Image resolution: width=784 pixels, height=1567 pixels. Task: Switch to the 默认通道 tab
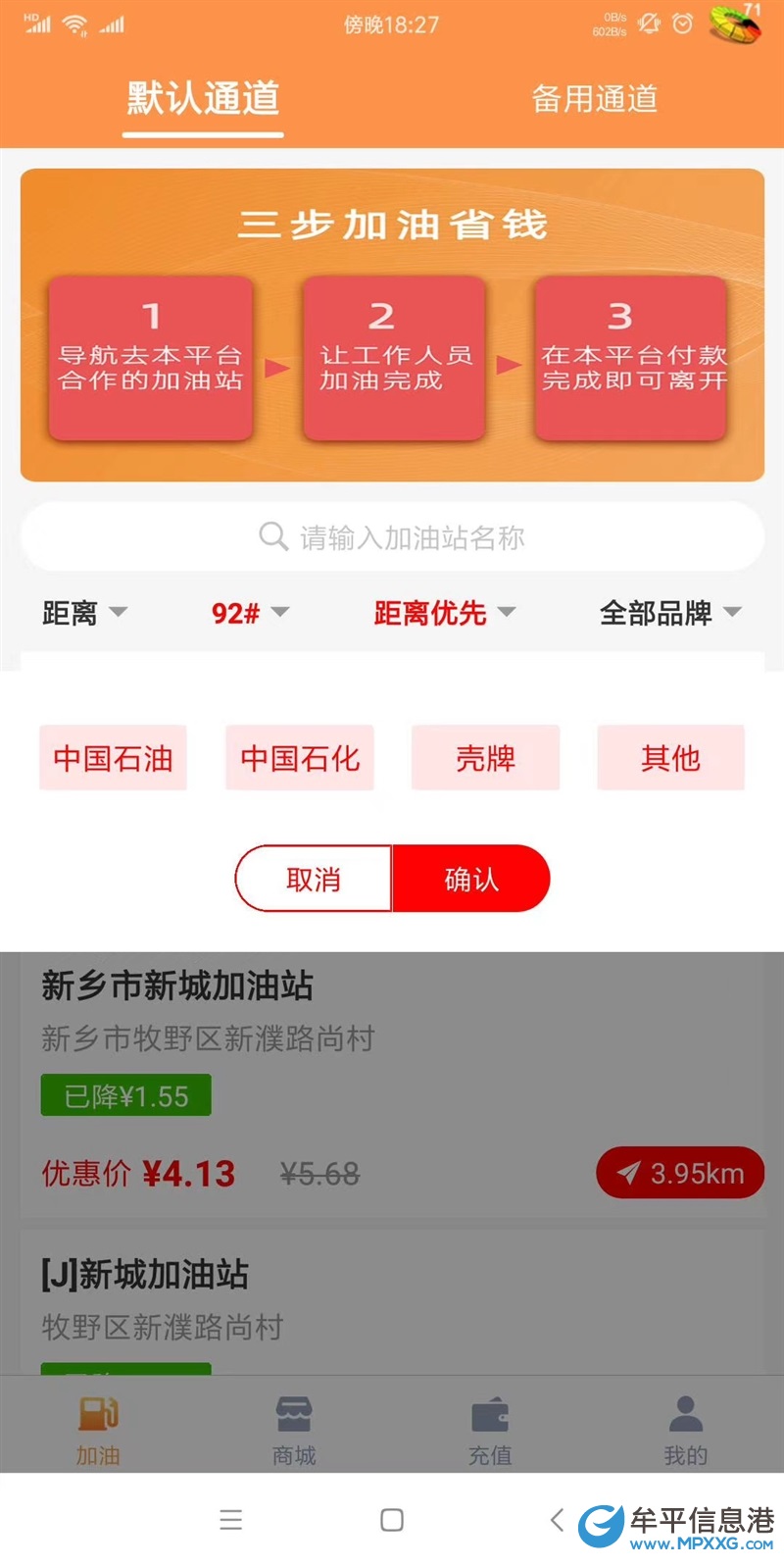(201, 98)
